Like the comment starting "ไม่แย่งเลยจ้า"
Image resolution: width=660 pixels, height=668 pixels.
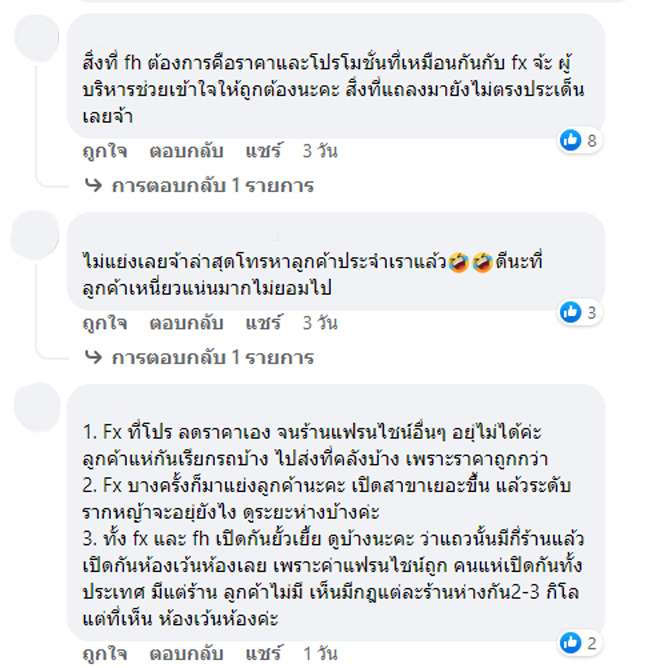tap(104, 324)
